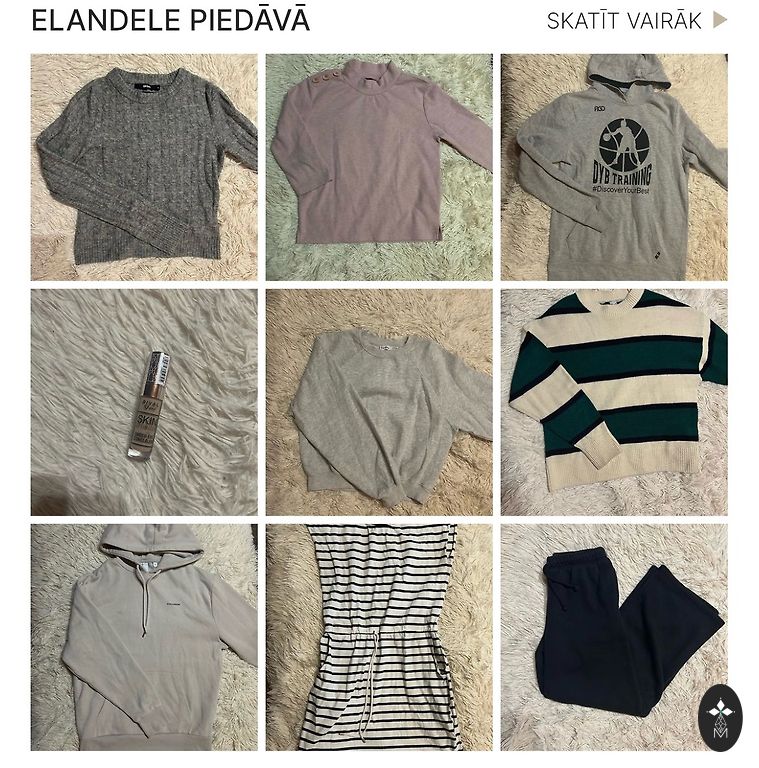View the lilac button-shoulder sweater item

point(379,167)
